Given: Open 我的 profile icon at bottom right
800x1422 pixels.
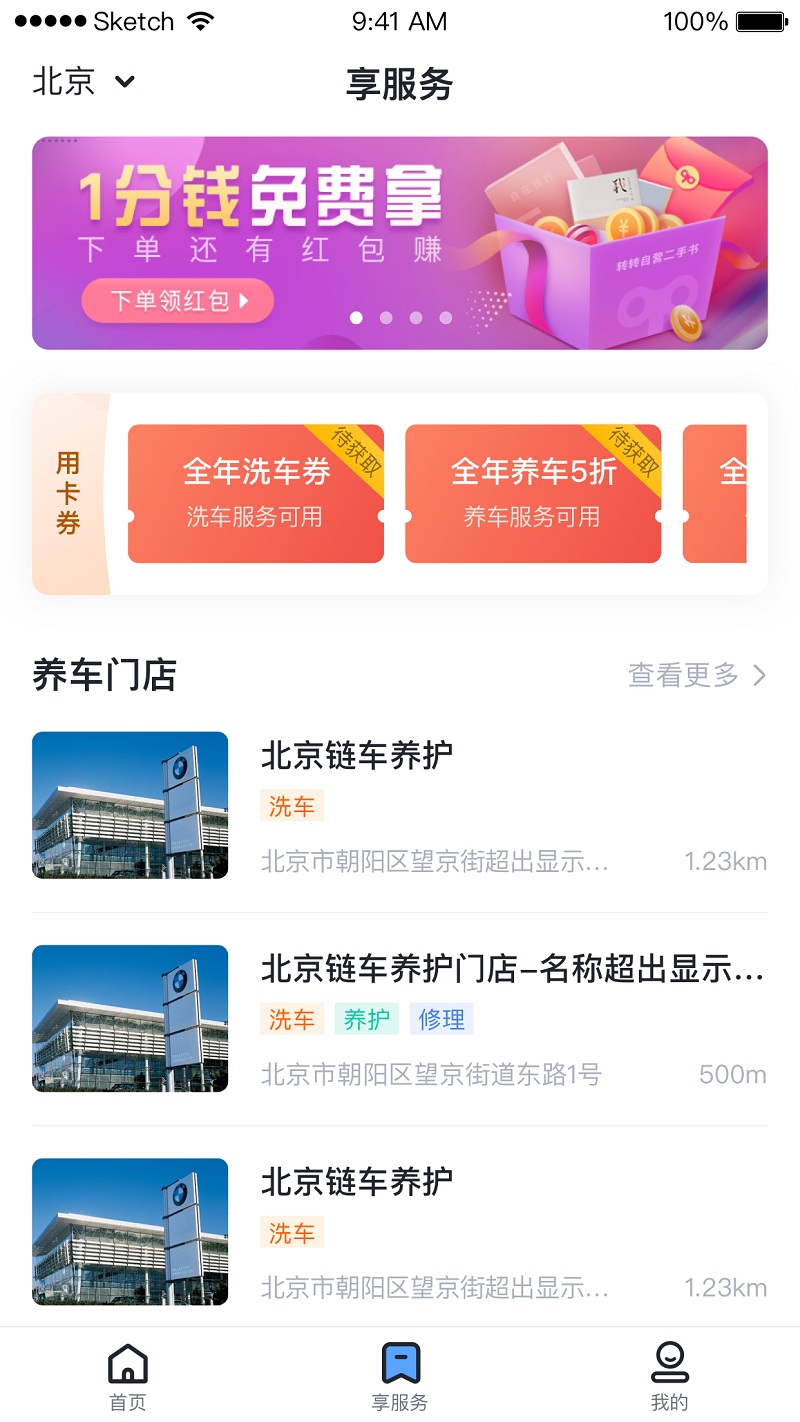Looking at the screenshot, I should [669, 1360].
